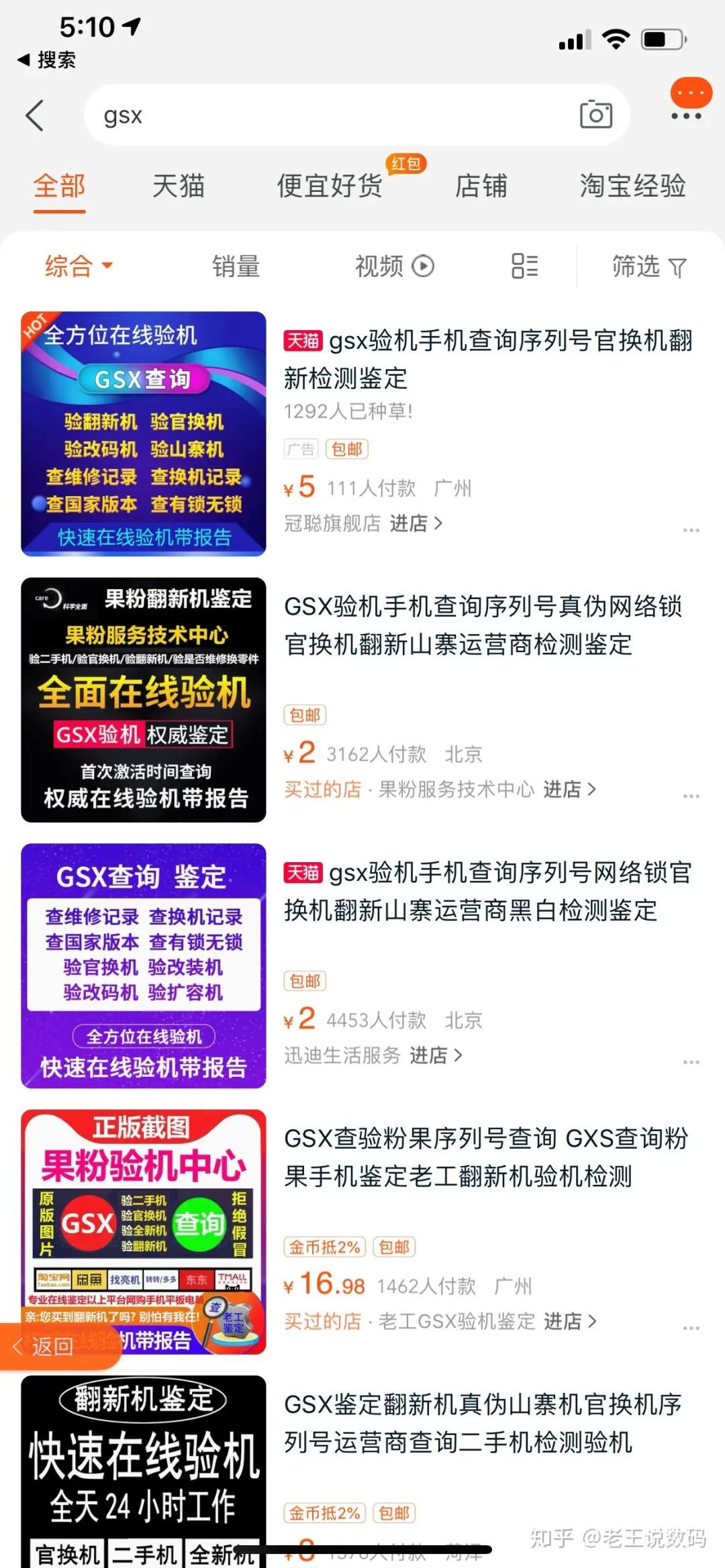Open the 筛选 filter funnel icon
725x1568 pixels.
click(650, 266)
